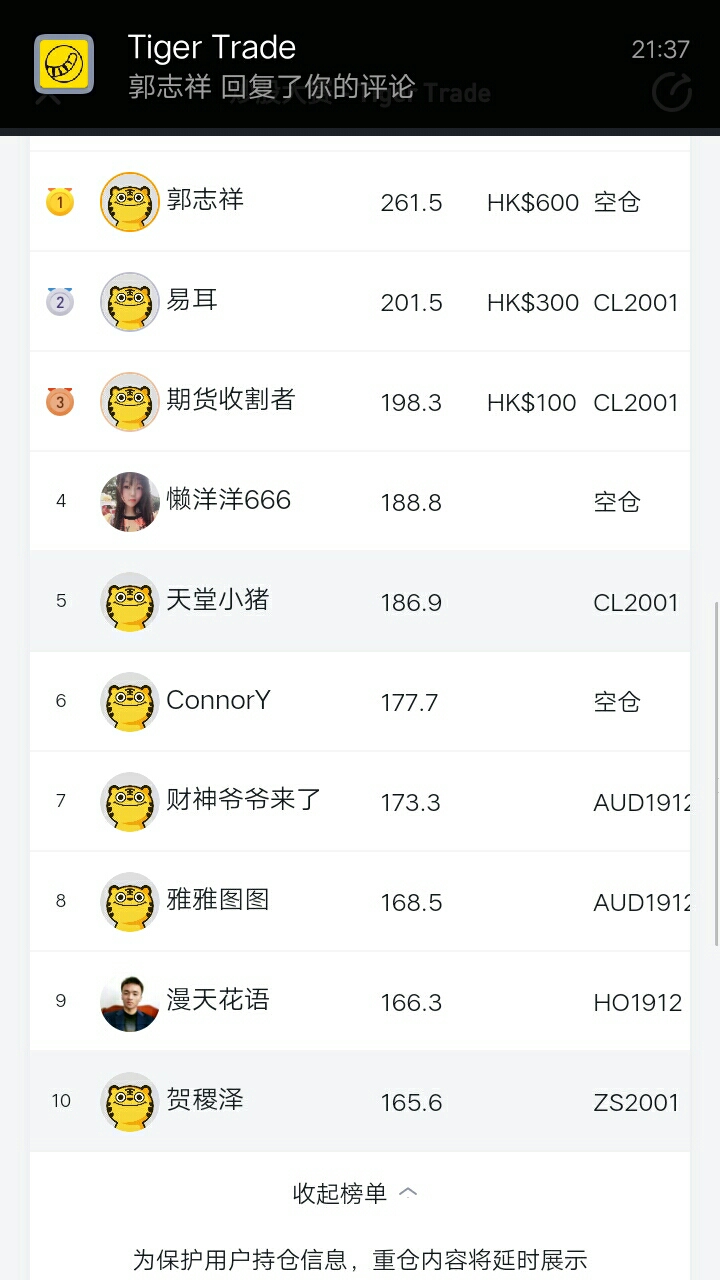Open first-place user 郭志祥's profile
This screenshot has width=720, height=1280.
(360, 201)
